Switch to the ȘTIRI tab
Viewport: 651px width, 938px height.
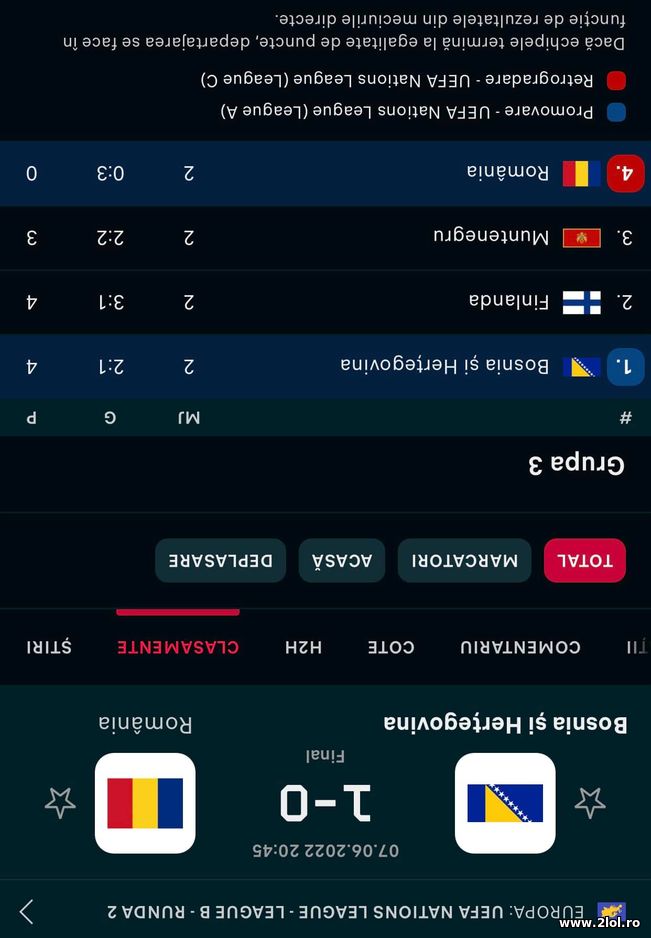(x=49, y=647)
